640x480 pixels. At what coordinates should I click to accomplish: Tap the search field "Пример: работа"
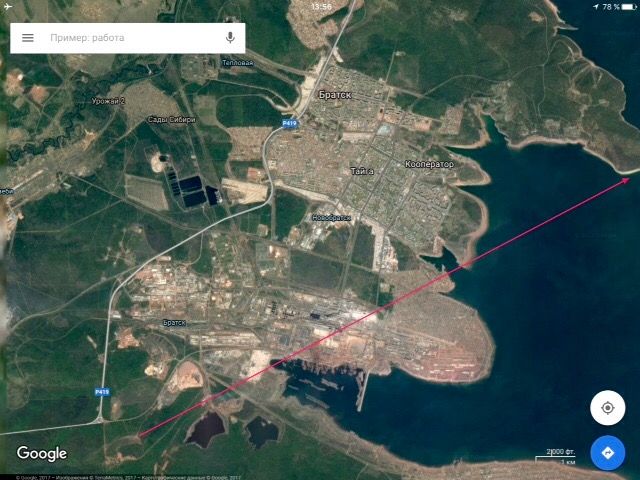click(x=128, y=38)
